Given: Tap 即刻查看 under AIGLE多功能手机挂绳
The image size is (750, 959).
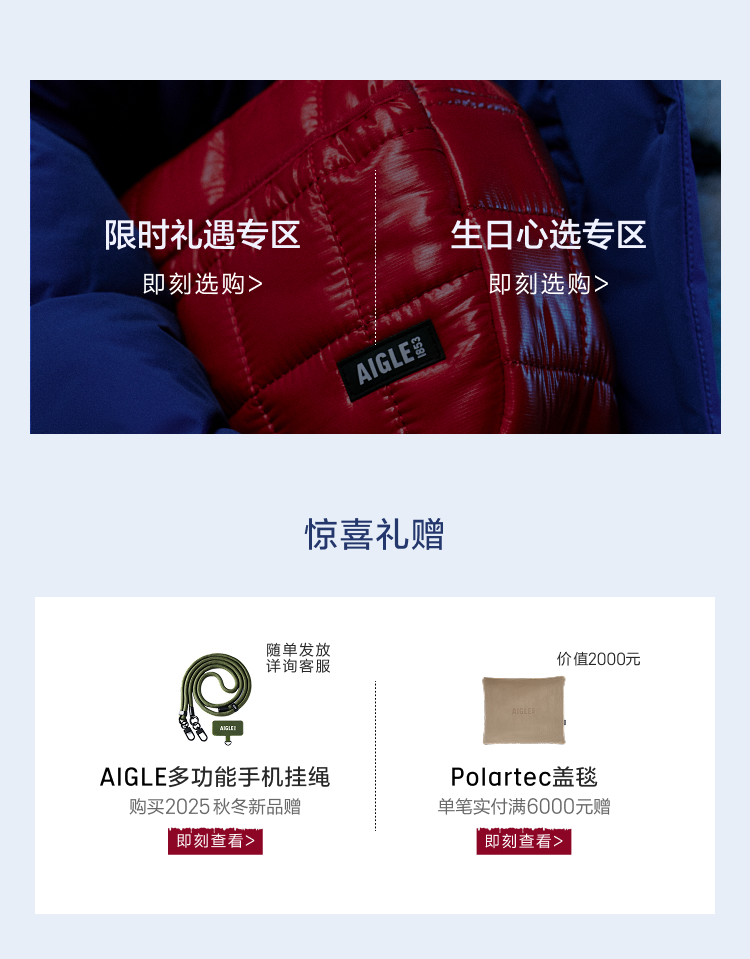Looking at the screenshot, I should pyautogui.click(x=215, y=841).
